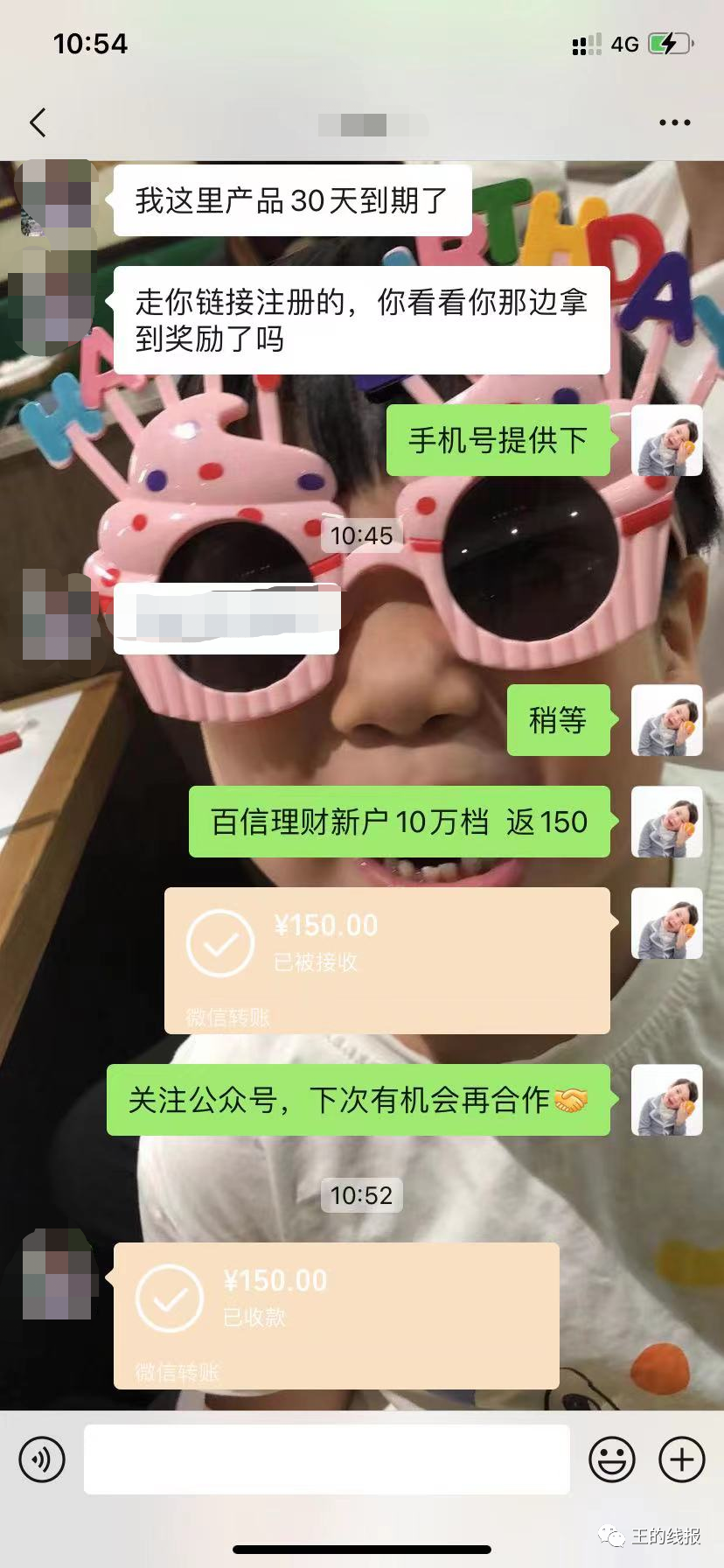Open the ¥150.00 已收款 transfer card
724x1568 pixels.
pos(336,1315)
